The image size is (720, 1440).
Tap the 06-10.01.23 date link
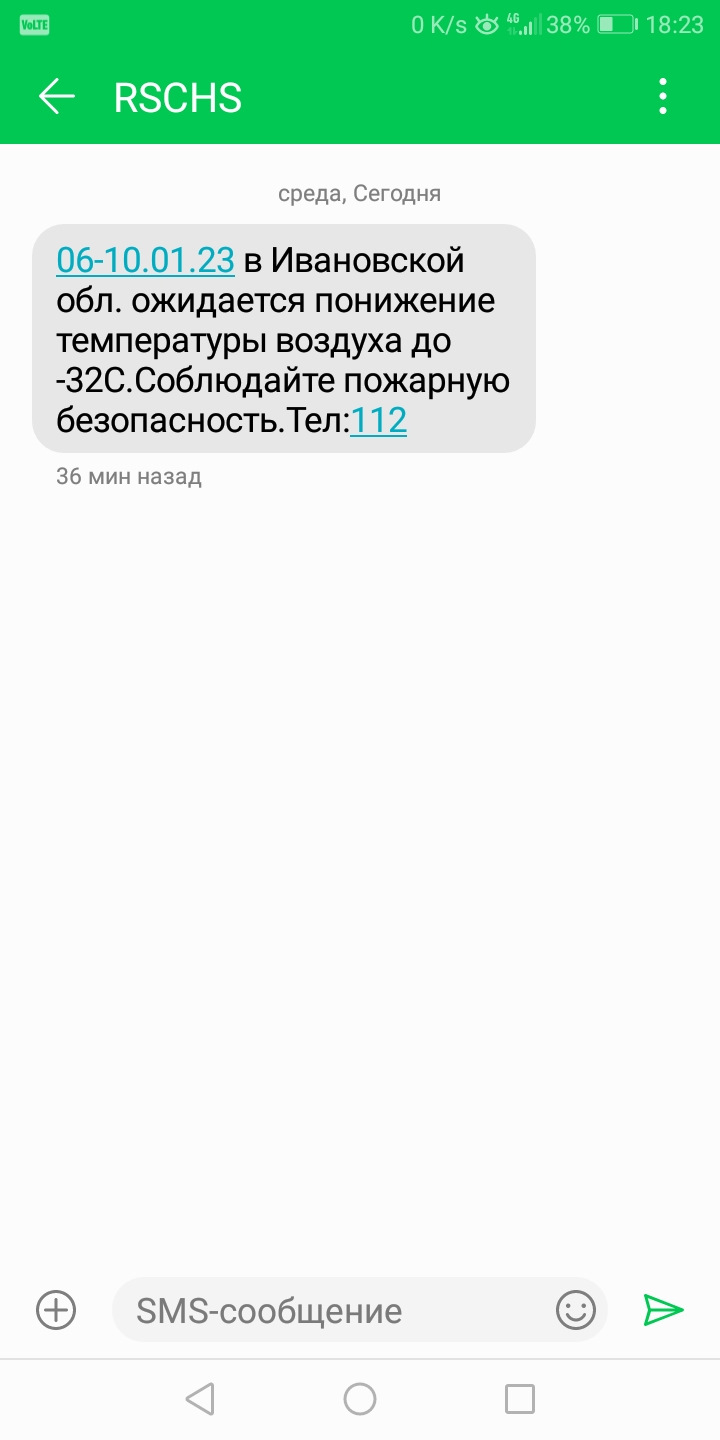point(145,260)
